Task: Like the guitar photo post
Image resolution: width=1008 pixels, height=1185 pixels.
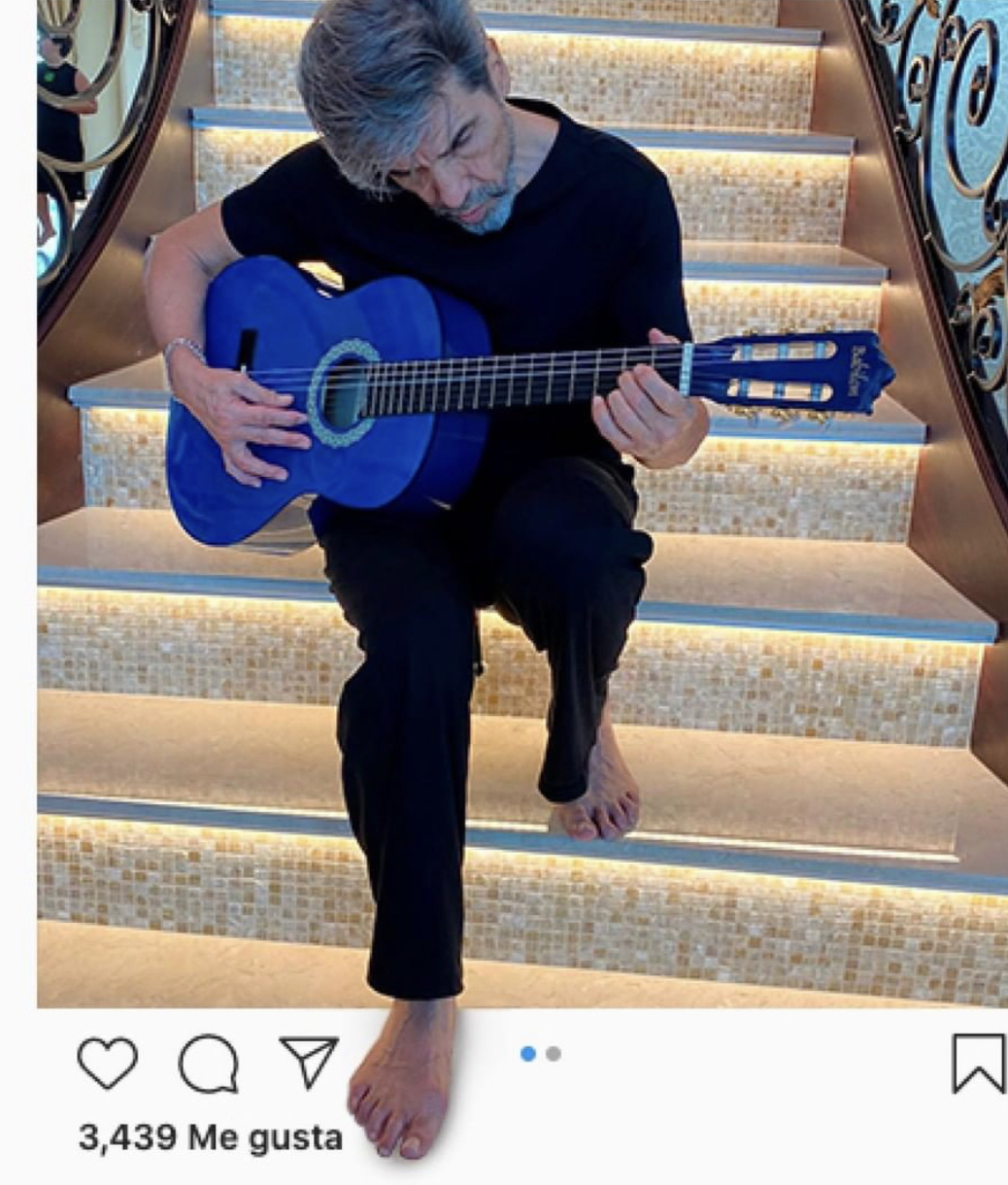Action: pos(107,1063)
